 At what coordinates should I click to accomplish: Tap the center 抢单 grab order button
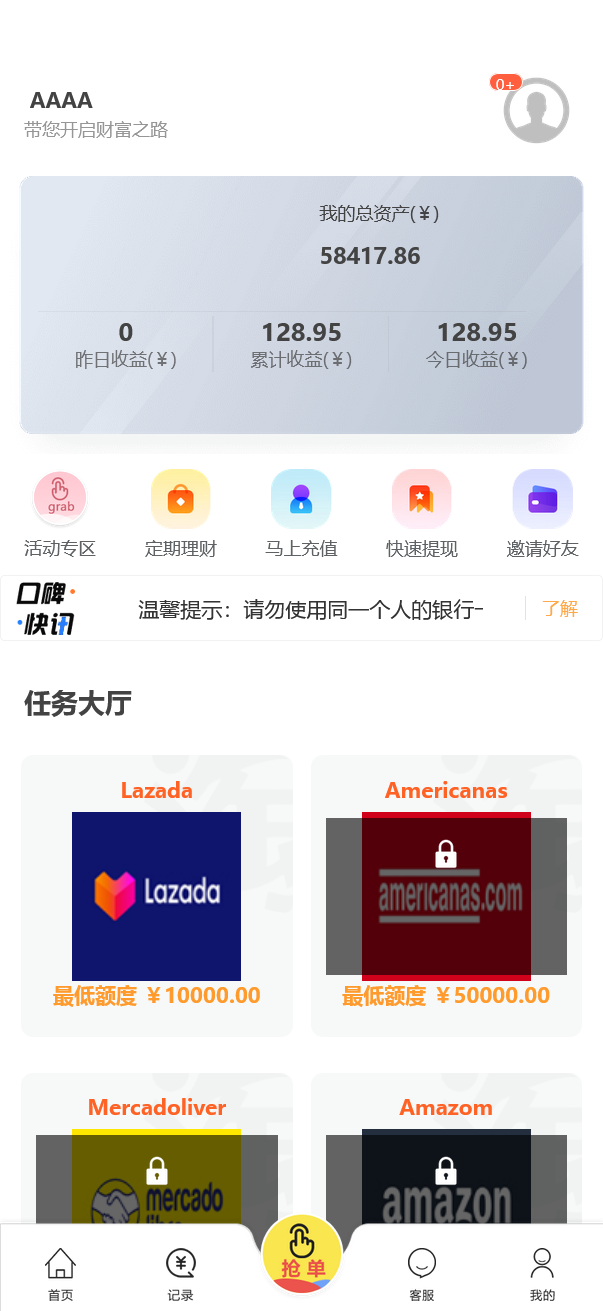pyautogui.click(x=302, y=1254)
